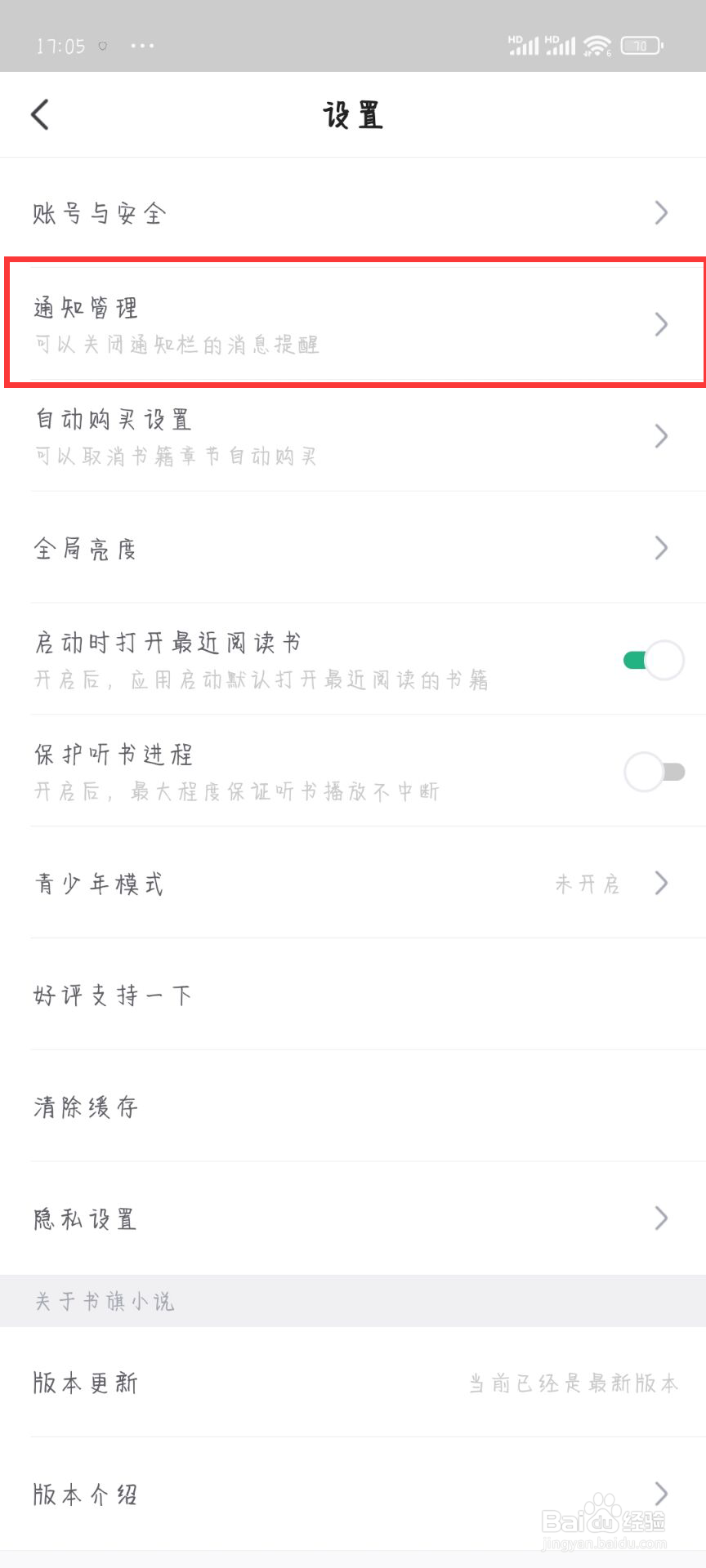This screenshot has height=1568, width=706.
Task: Expand 通知管理 via its chevron
Action: pyautogui.click(x=662, y=324)
